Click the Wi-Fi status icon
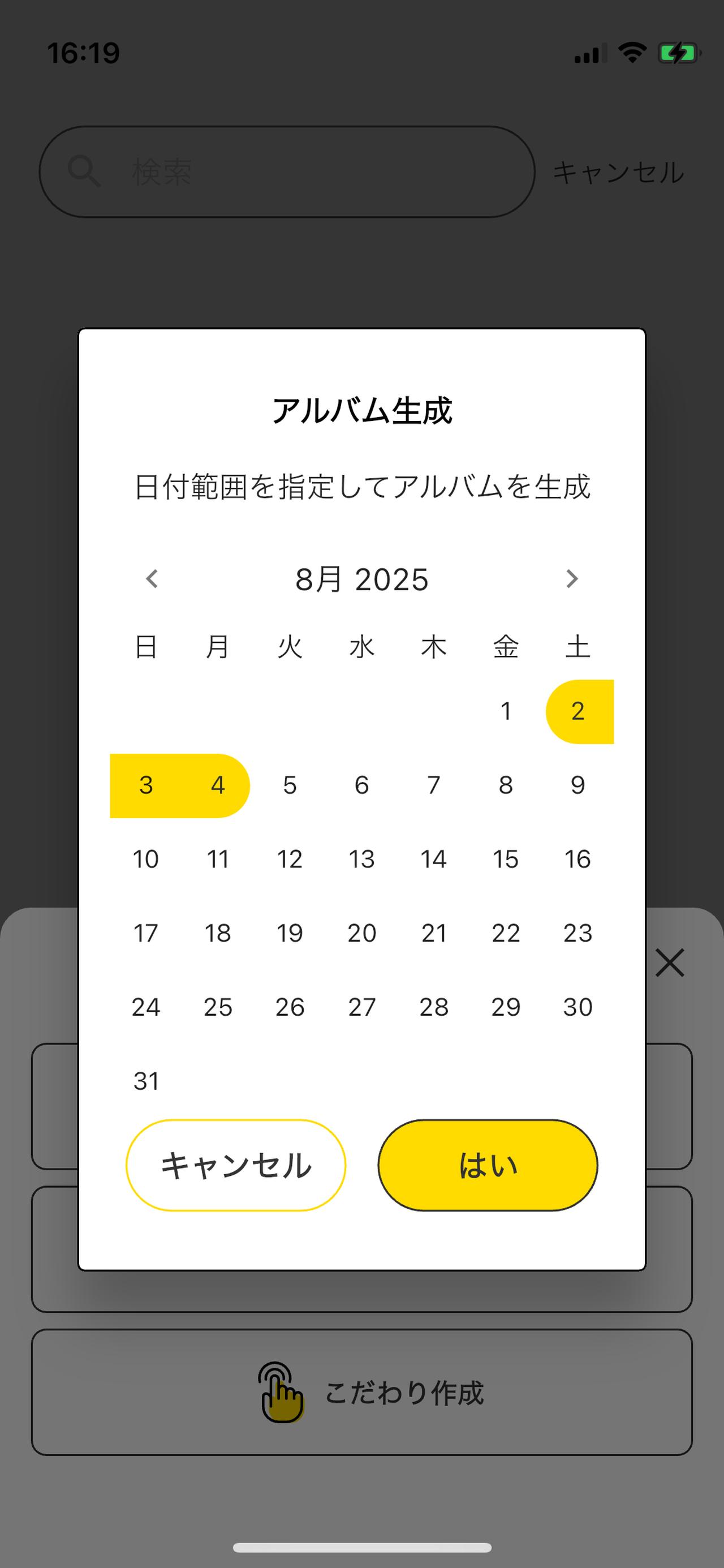 click(x=632, y=54)
